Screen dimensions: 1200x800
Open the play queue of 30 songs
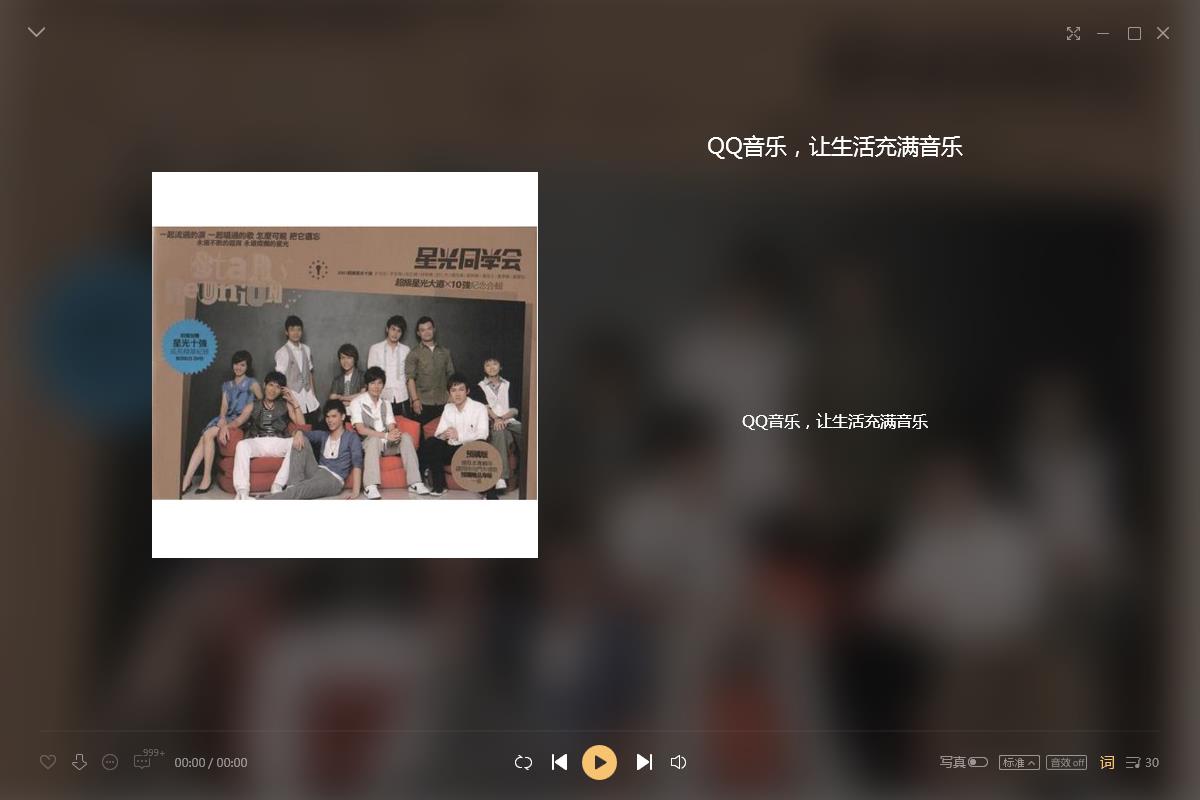point(1141,762)
